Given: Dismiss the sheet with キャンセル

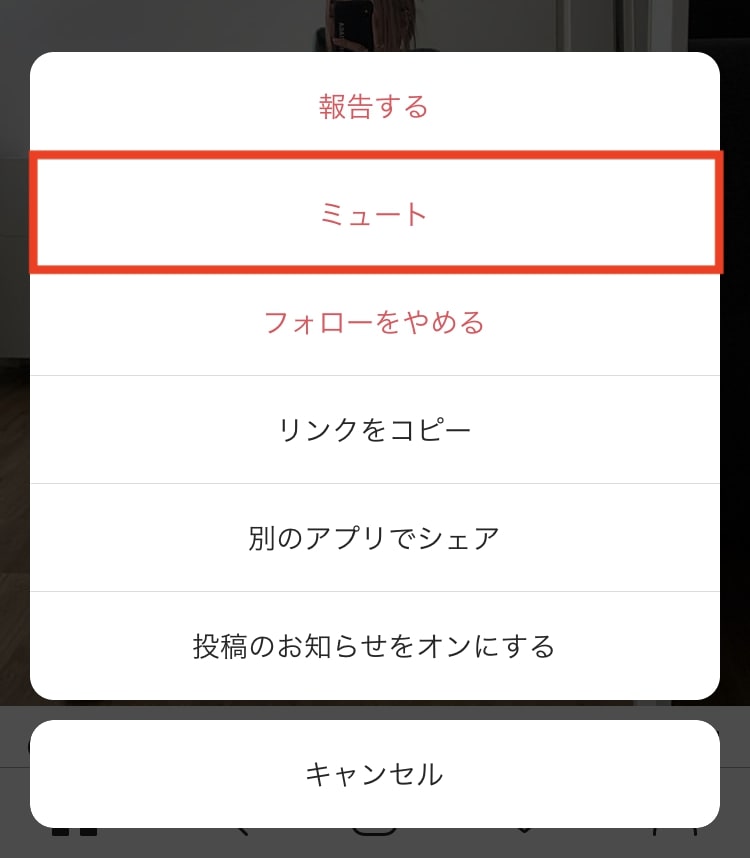Looking at the screenshot, I should (x=375, y=773).
